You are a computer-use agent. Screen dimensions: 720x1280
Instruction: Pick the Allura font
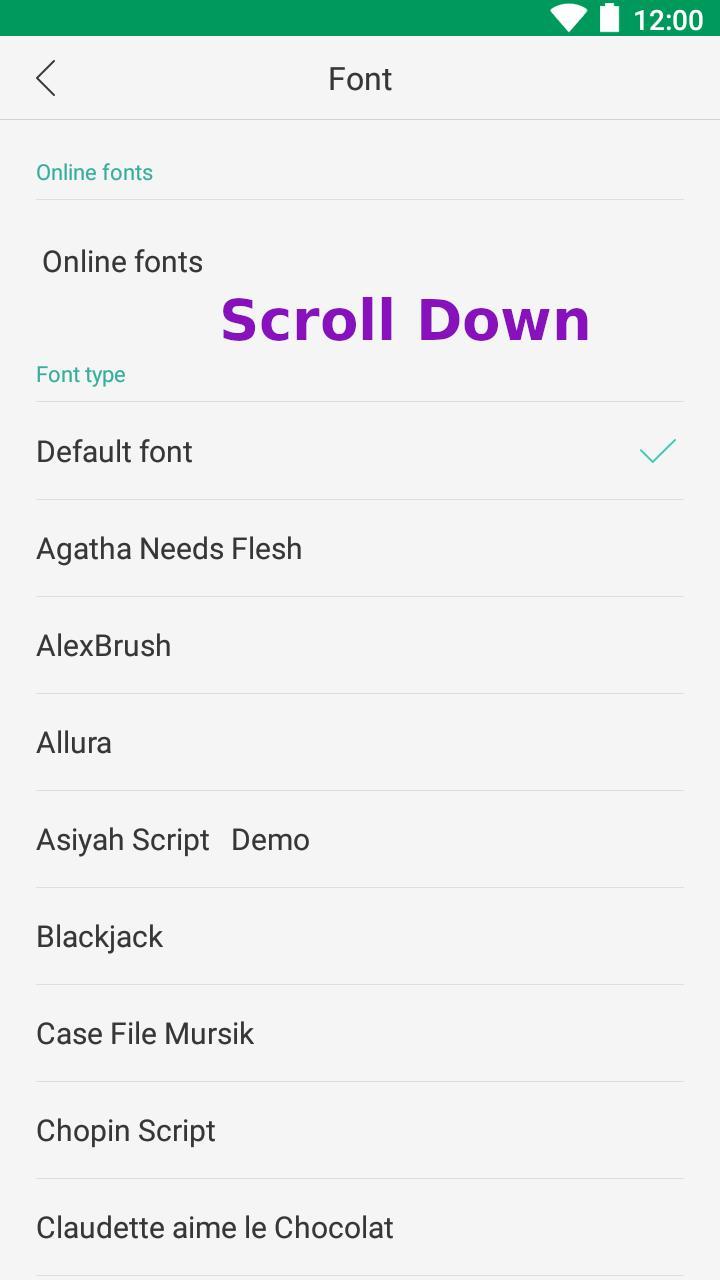(x=74, y=742)
